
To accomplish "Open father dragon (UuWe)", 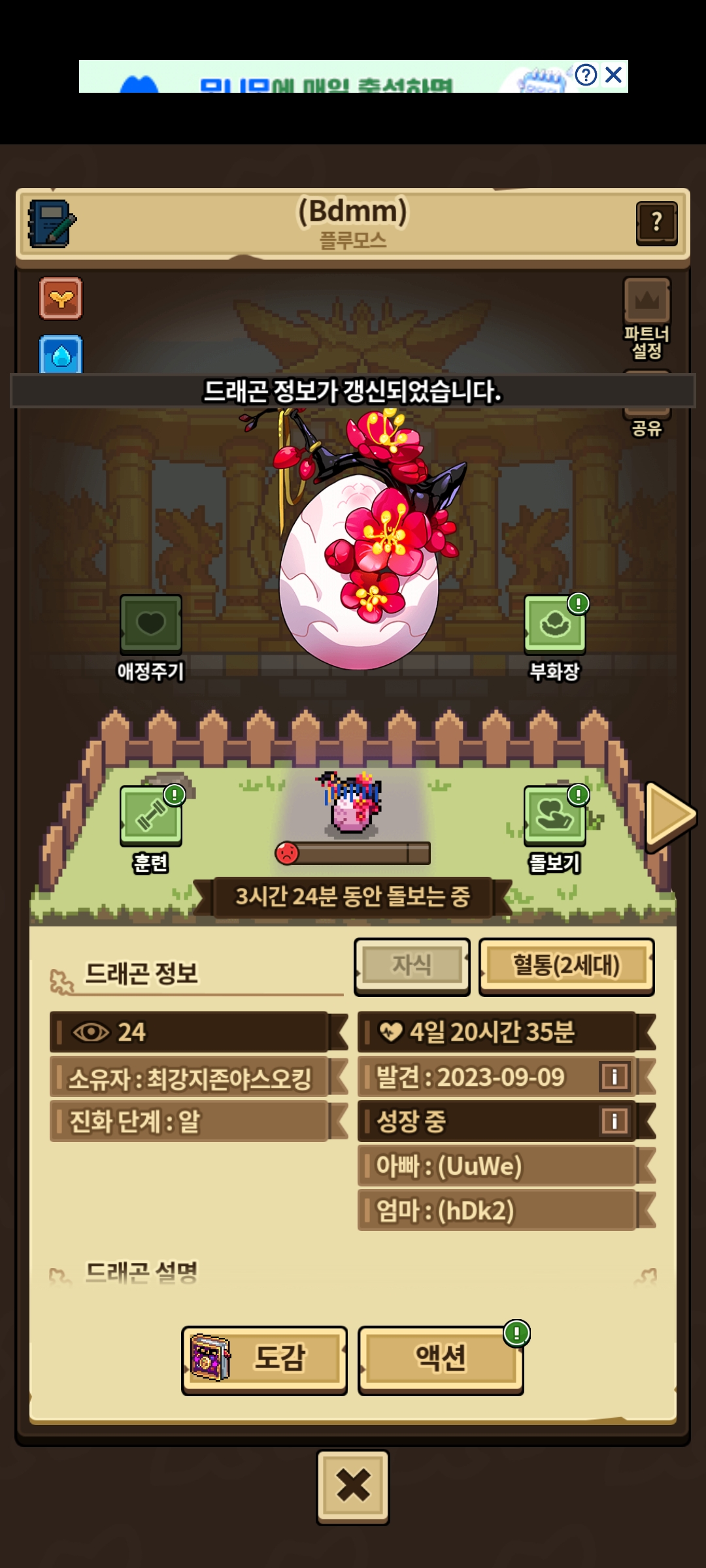I will [x=497, y=1166].
